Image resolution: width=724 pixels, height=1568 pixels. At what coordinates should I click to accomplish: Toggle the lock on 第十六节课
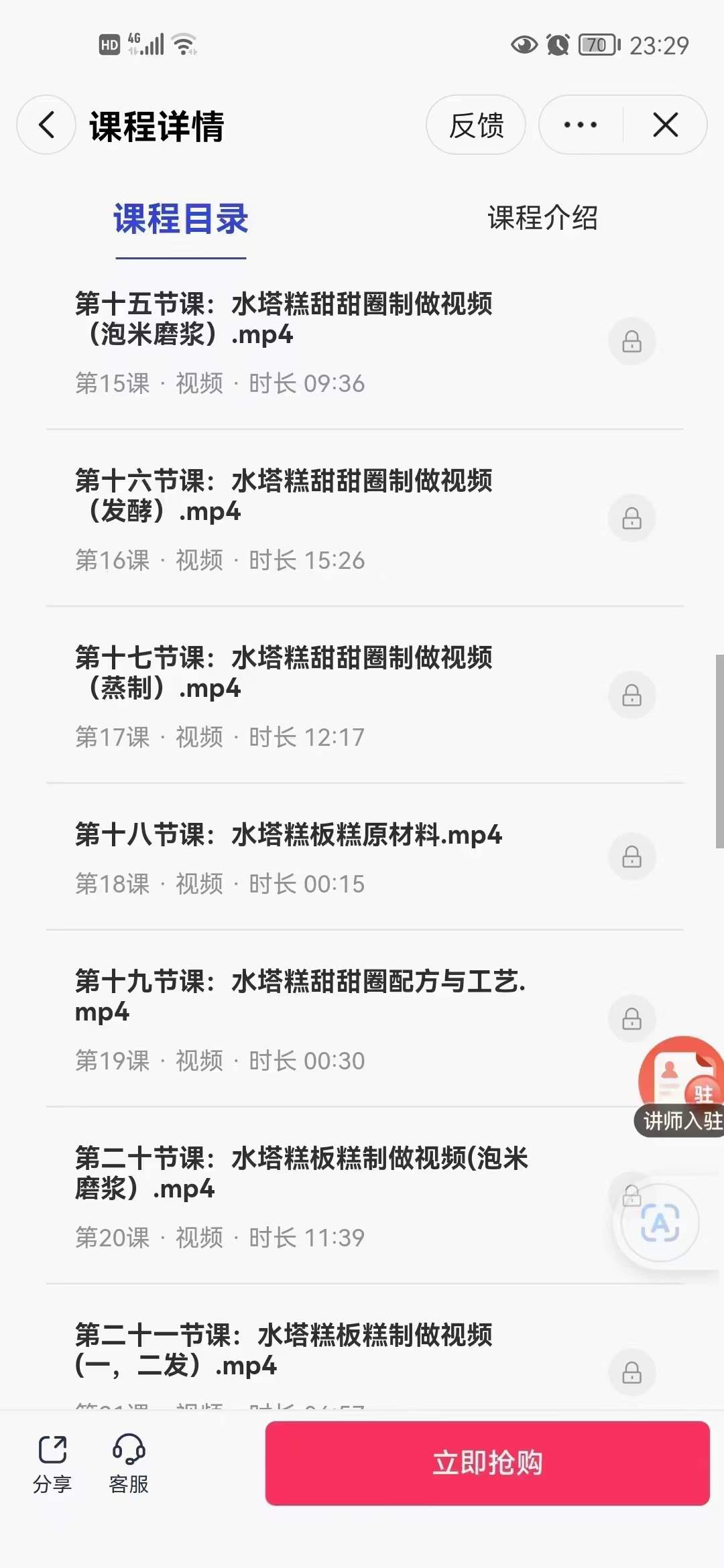[x=631, y=517]
